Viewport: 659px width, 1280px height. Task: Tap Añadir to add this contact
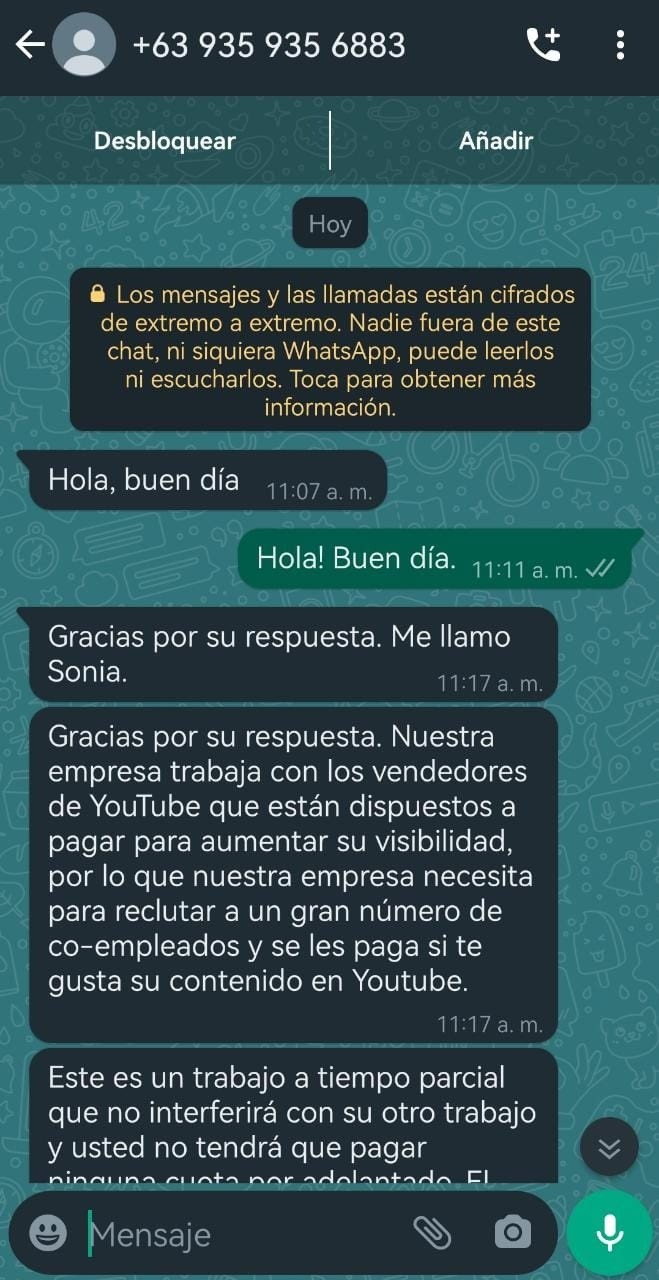[x=496, y=141]
